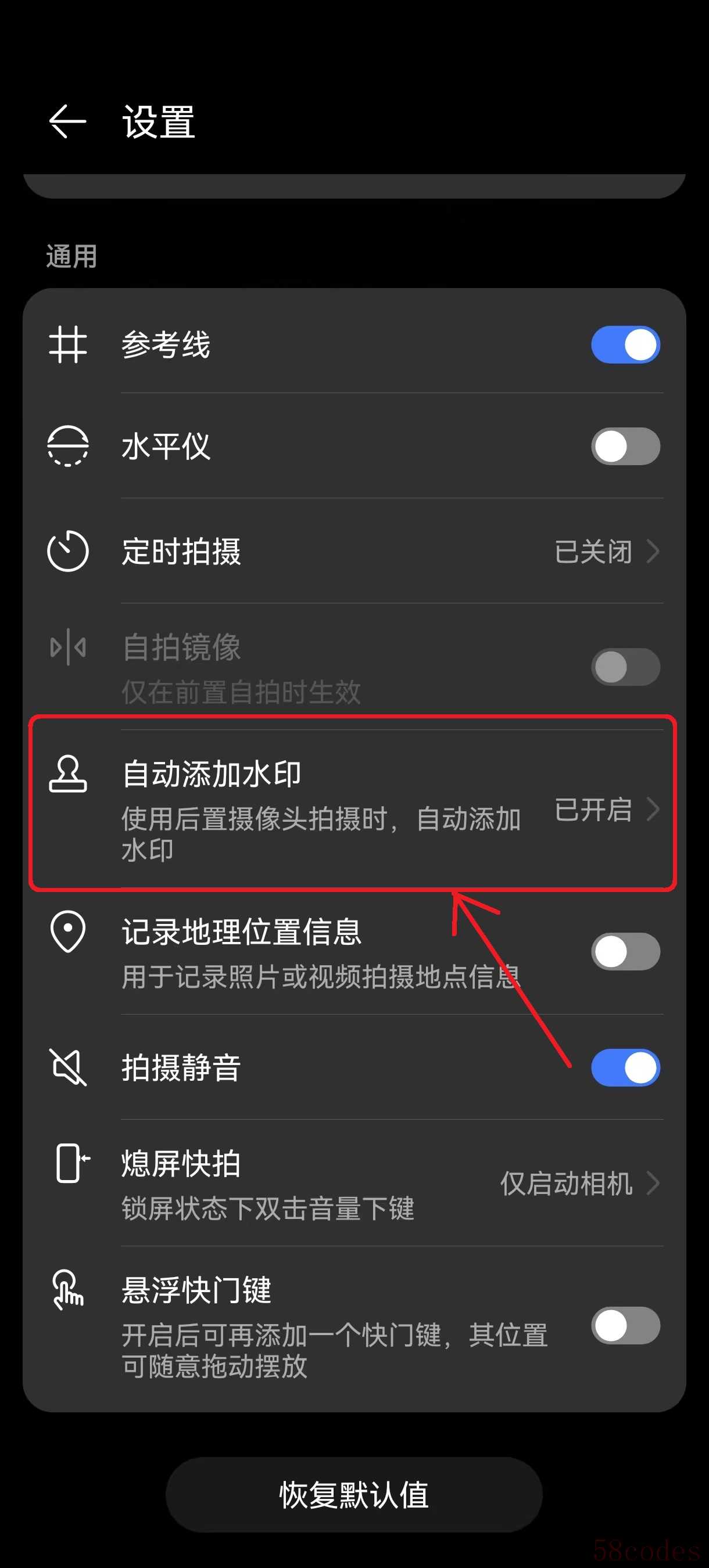The image size is (709, 1568).
Task: Turn off the 参考线 switch
Action: coord(625,344)
